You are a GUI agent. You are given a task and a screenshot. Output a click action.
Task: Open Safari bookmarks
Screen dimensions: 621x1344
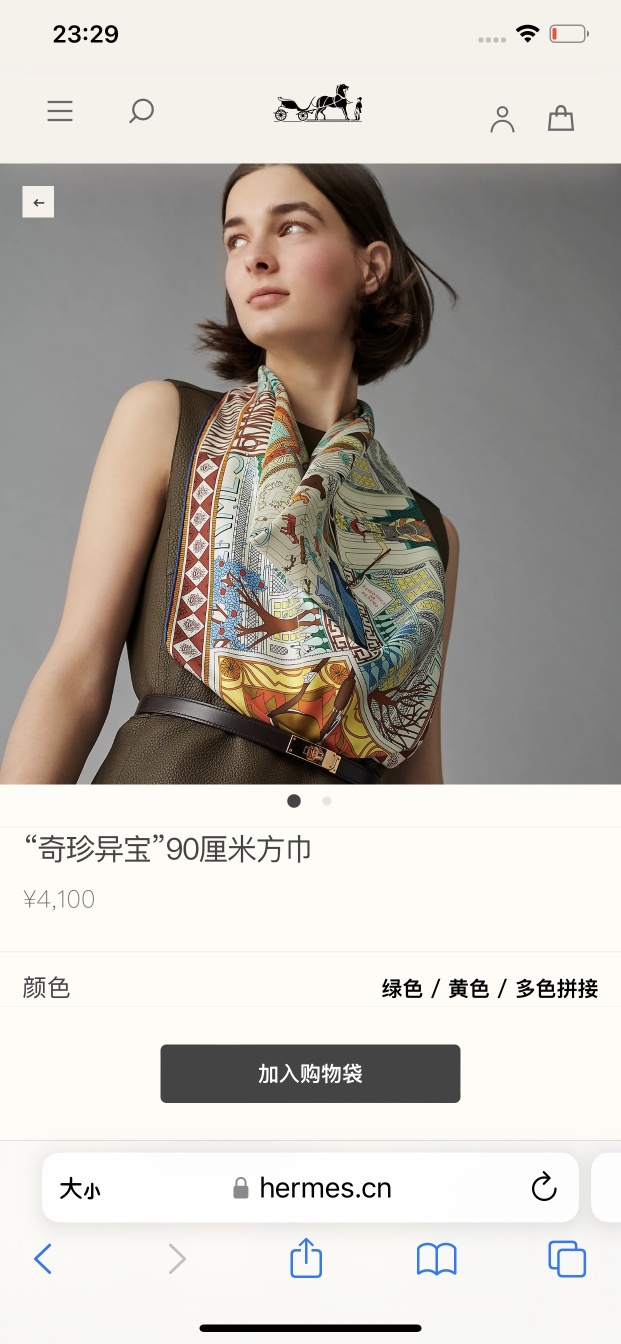tap(436, 1259)
